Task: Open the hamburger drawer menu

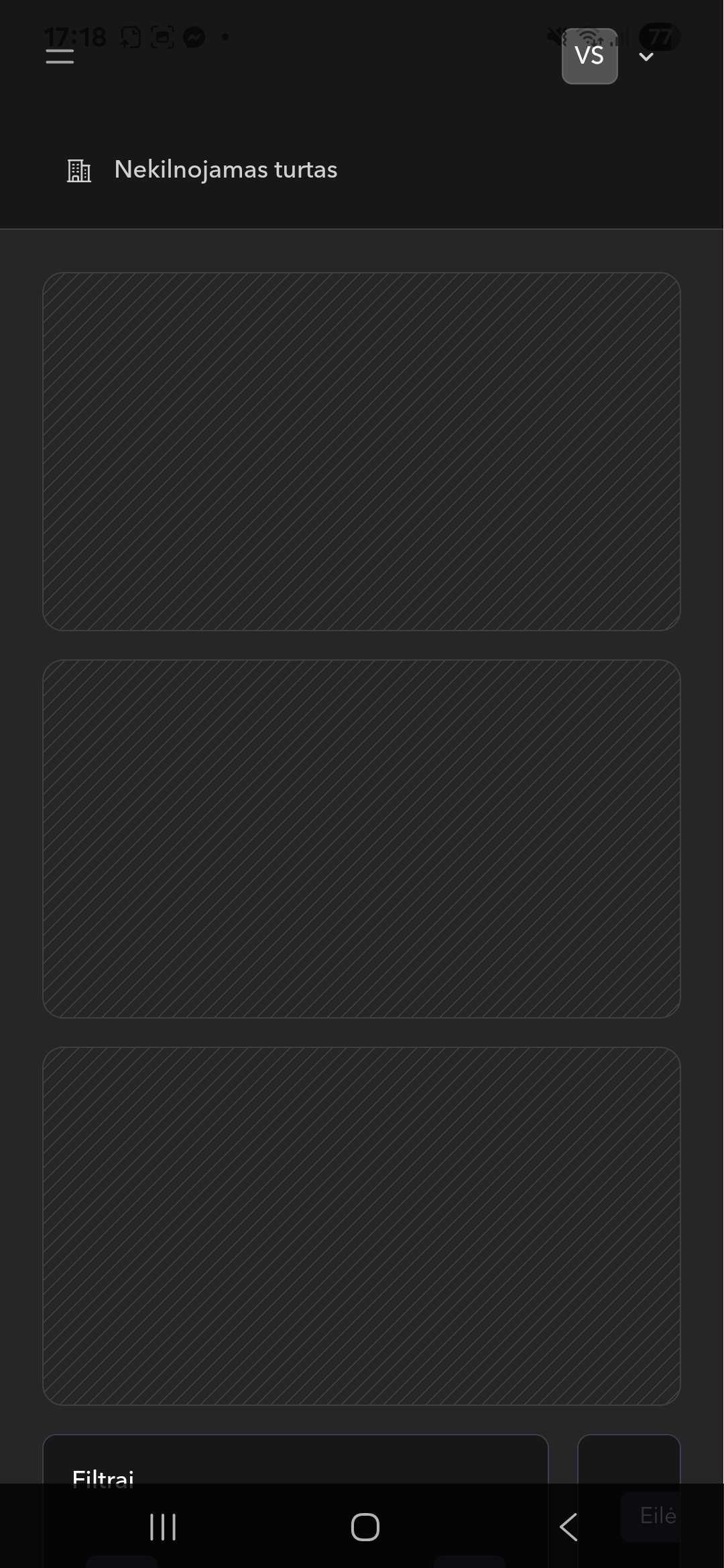Action: pyautogui.click(x=60, y=56)
